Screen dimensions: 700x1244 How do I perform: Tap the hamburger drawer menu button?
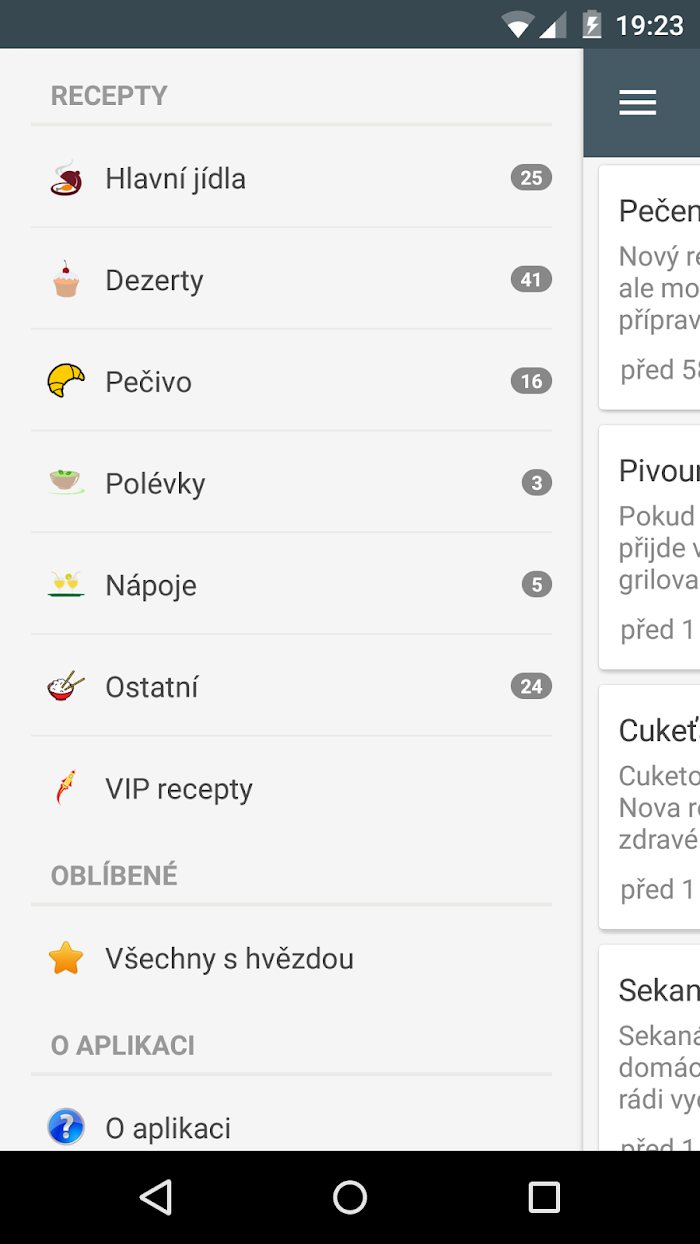tap(637, 102)
